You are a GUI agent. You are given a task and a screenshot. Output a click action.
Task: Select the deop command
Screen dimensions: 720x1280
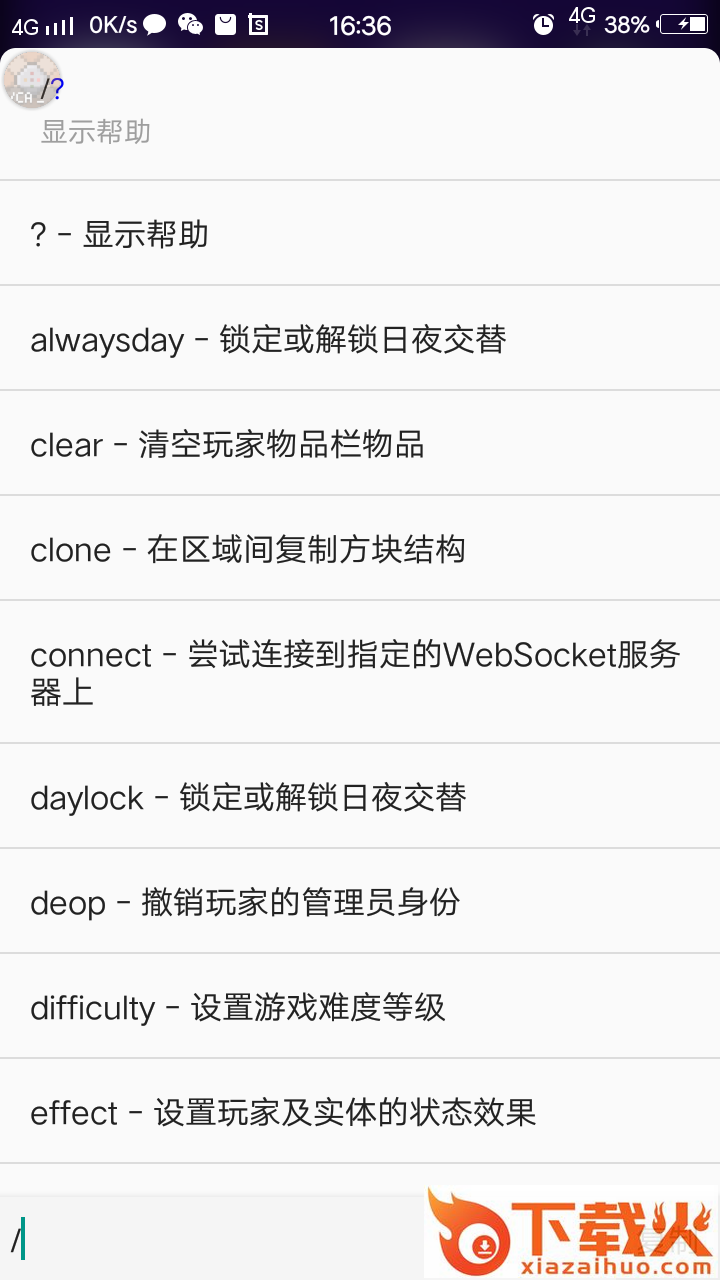360,902
